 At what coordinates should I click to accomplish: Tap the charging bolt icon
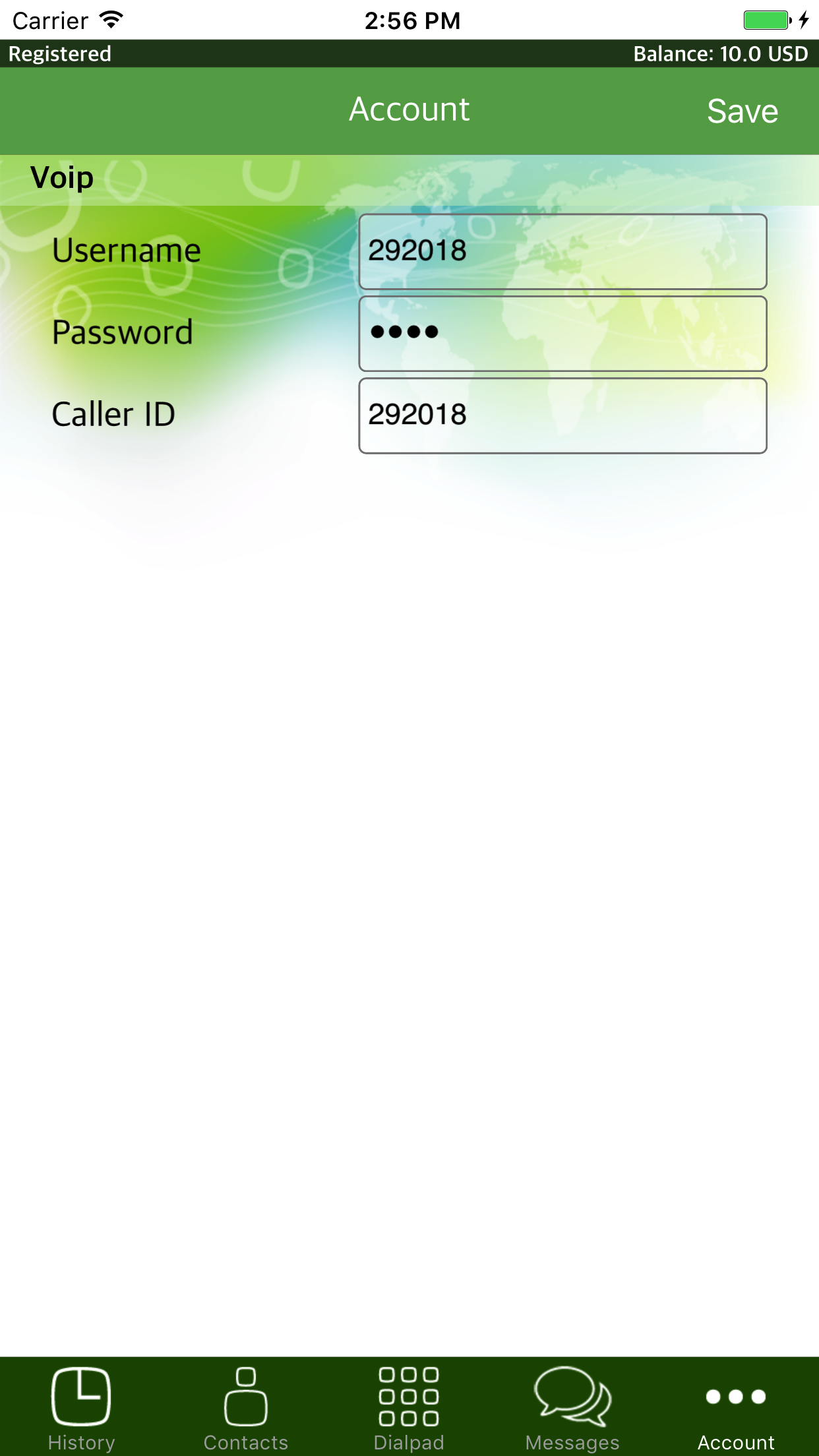803,20
